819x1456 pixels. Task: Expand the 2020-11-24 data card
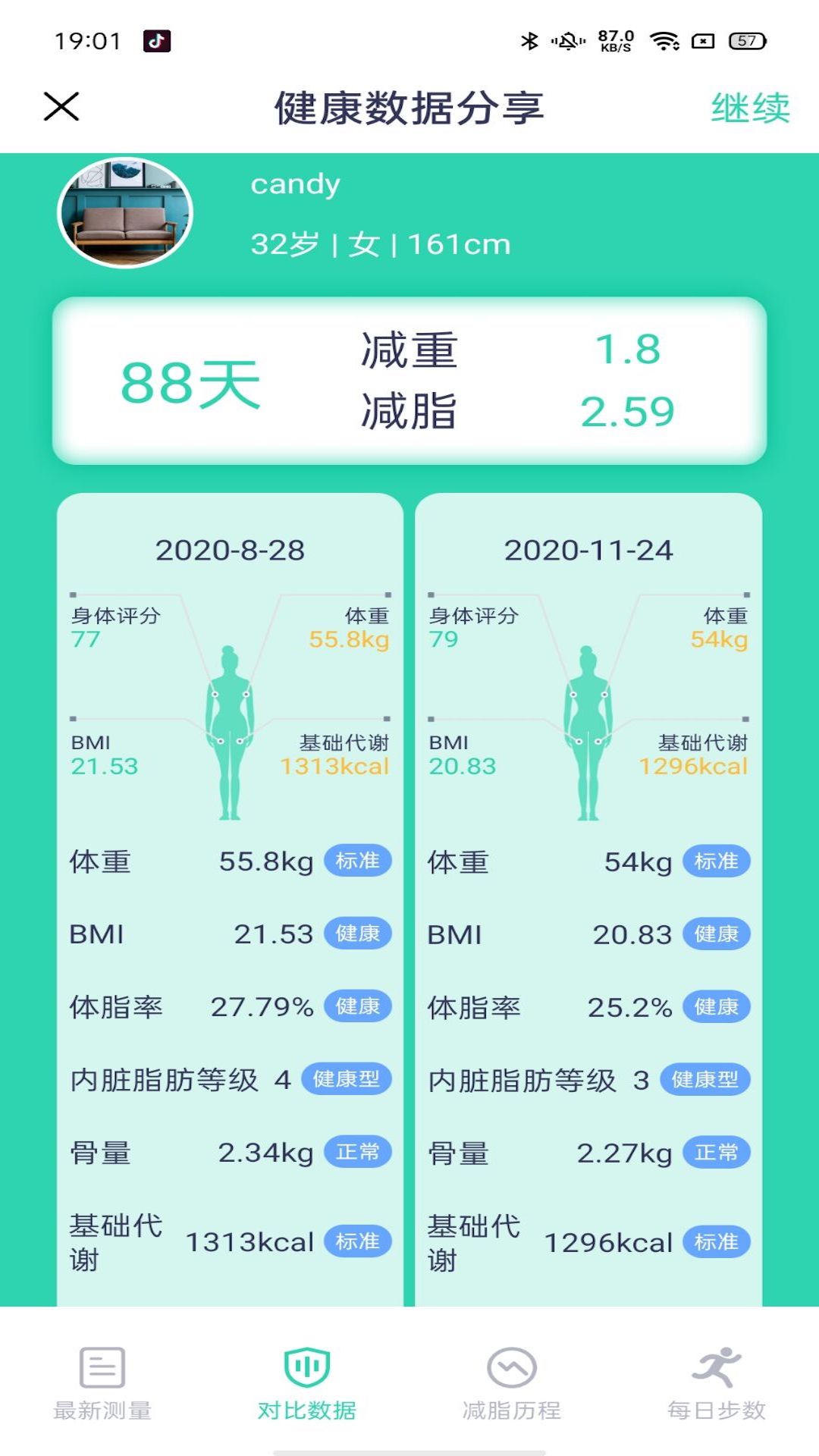588,551
